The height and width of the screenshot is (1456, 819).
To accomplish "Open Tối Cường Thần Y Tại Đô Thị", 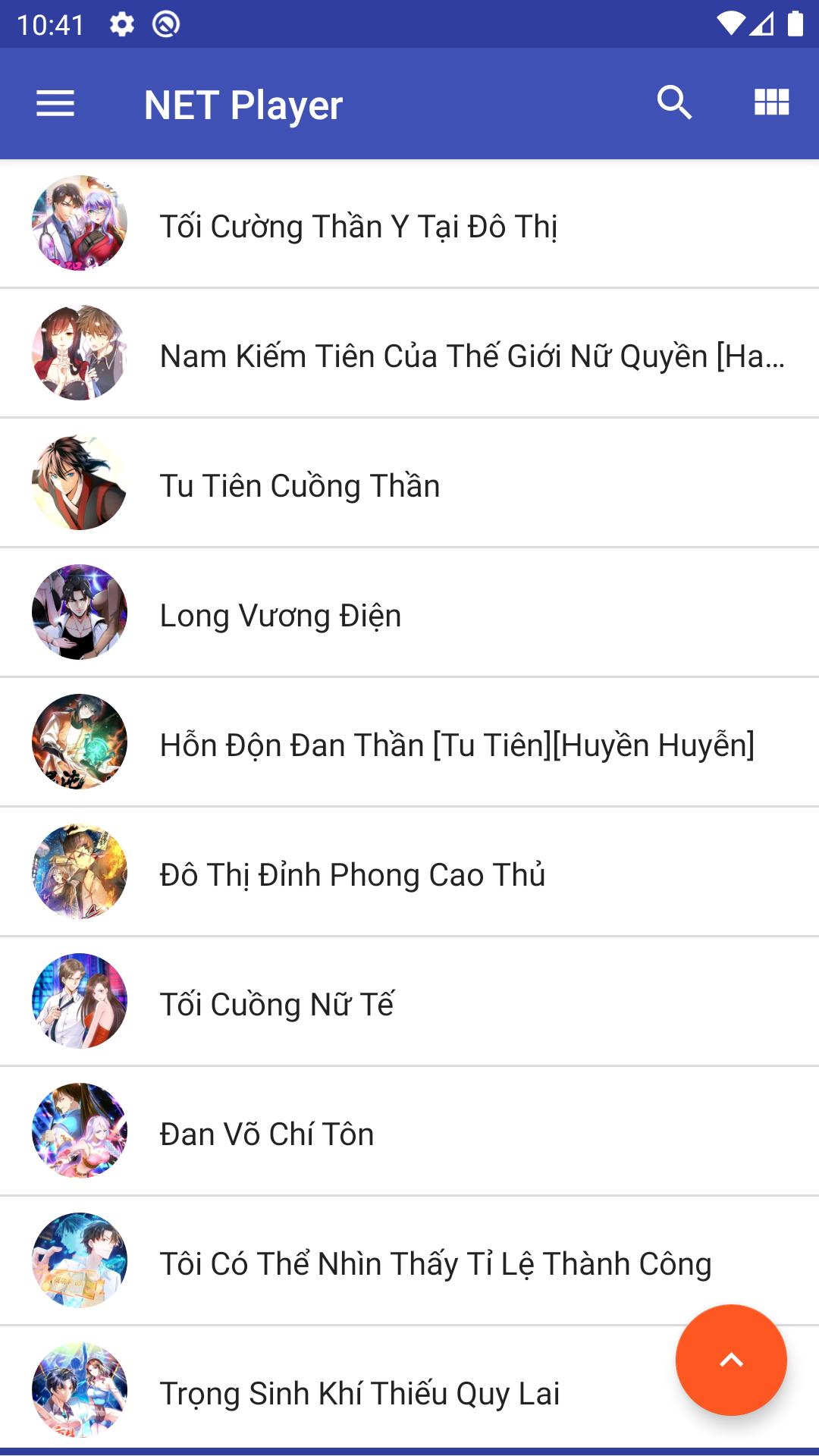I will [x=358, y=226].
